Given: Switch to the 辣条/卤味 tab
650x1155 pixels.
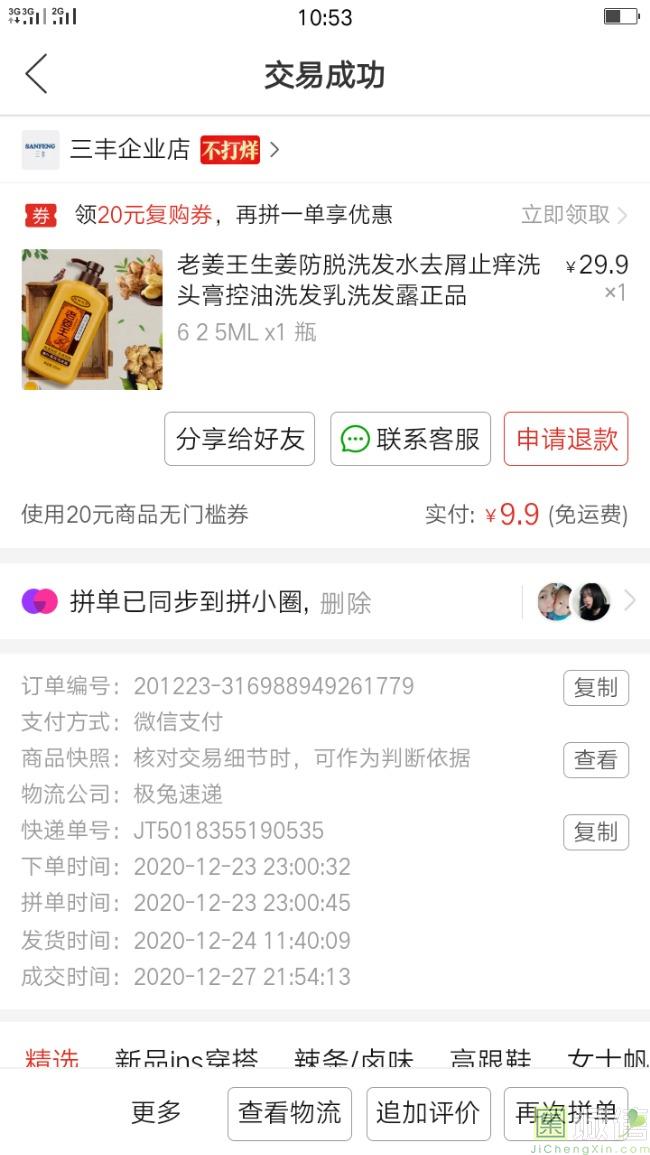Looking at the screenshot, I should click(x=354, y=1059).
